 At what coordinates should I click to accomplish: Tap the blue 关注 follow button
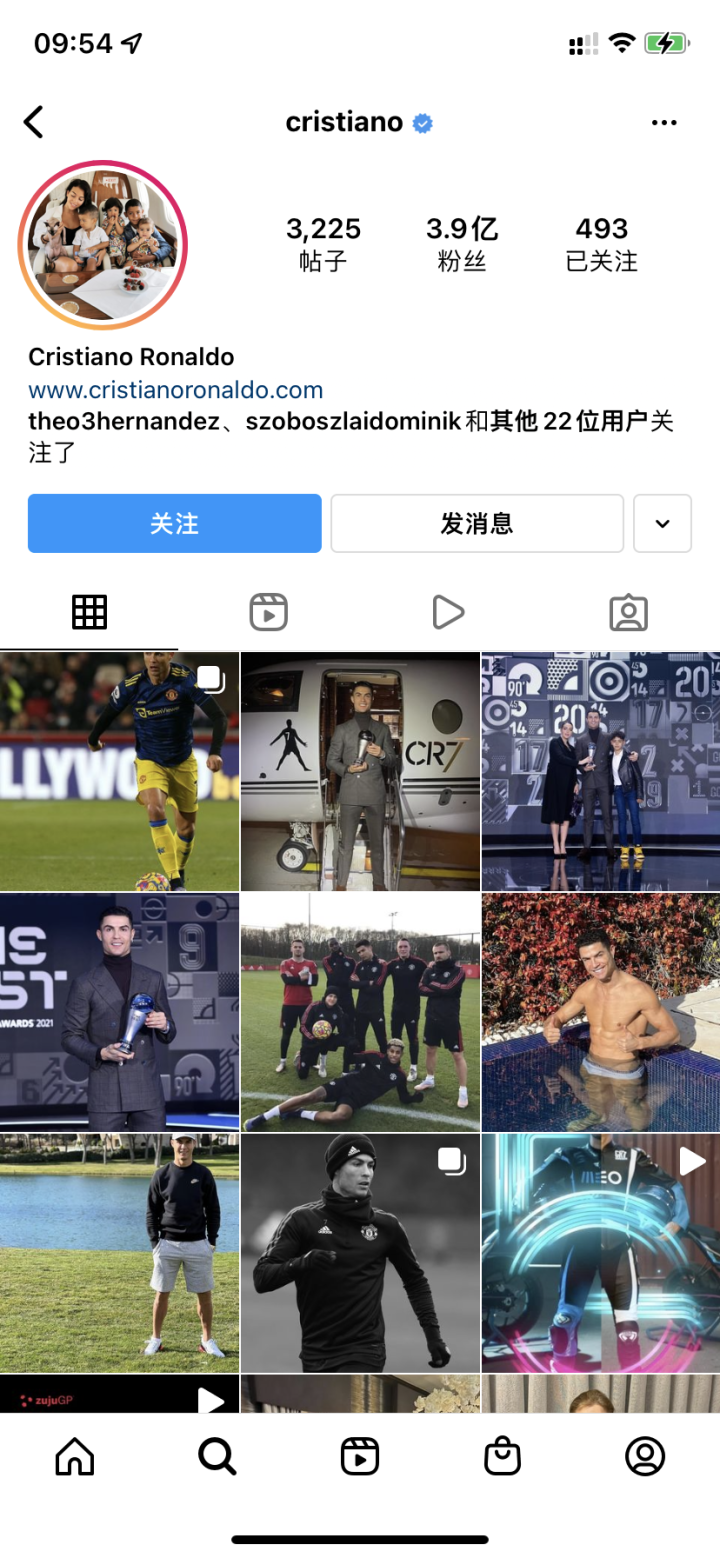(175, 523)
